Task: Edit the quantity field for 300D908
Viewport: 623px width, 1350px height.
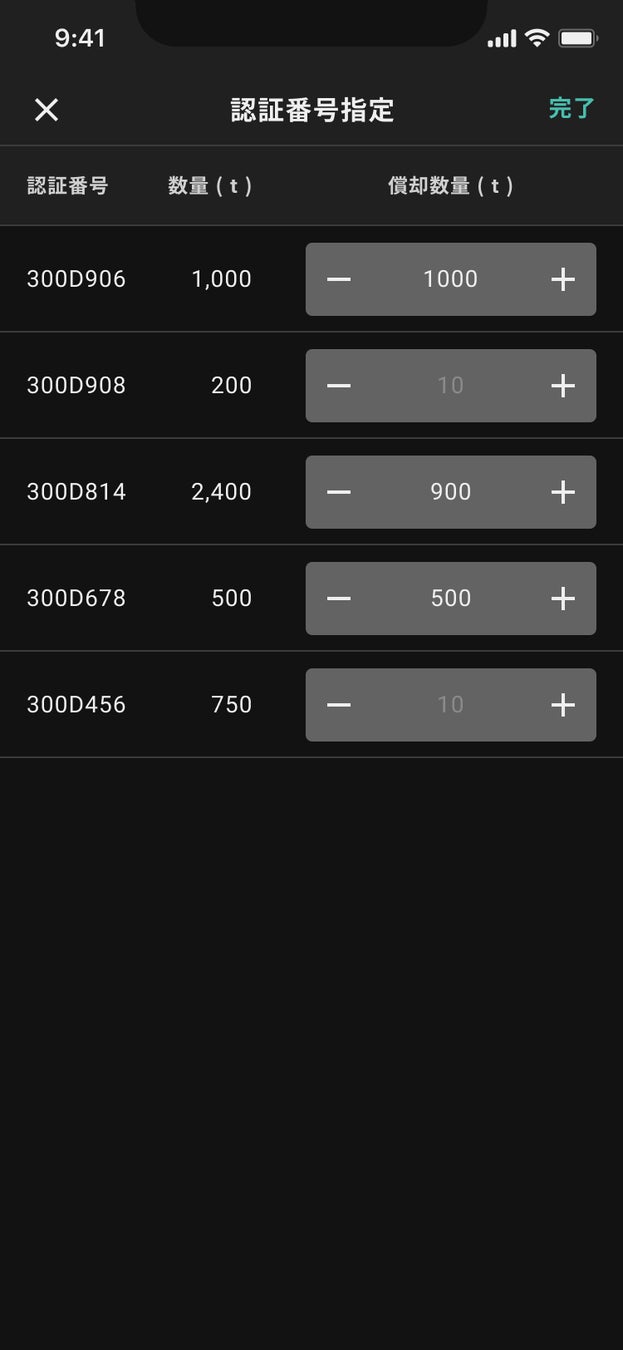Action: point(450,385)
